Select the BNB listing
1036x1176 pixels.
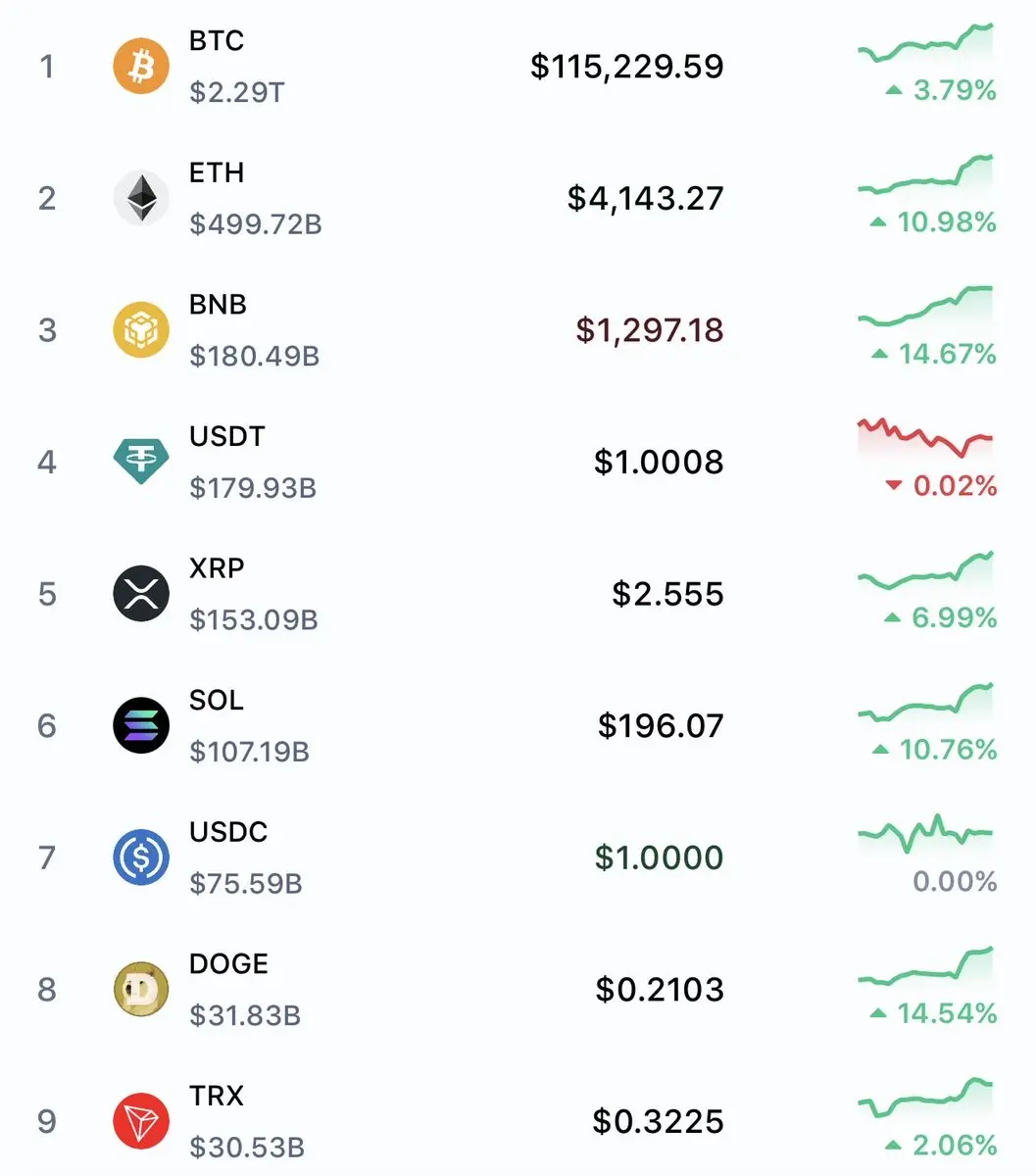click(x=518, y=330)
